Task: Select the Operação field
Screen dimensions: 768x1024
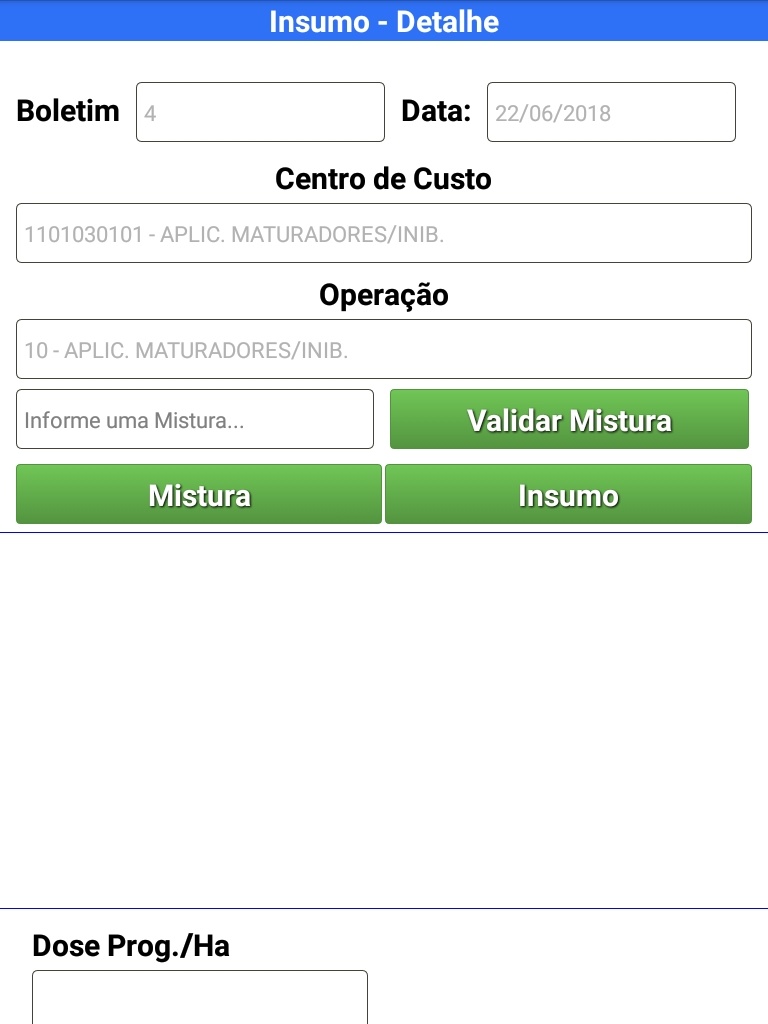Action: [x=383, y=349]
